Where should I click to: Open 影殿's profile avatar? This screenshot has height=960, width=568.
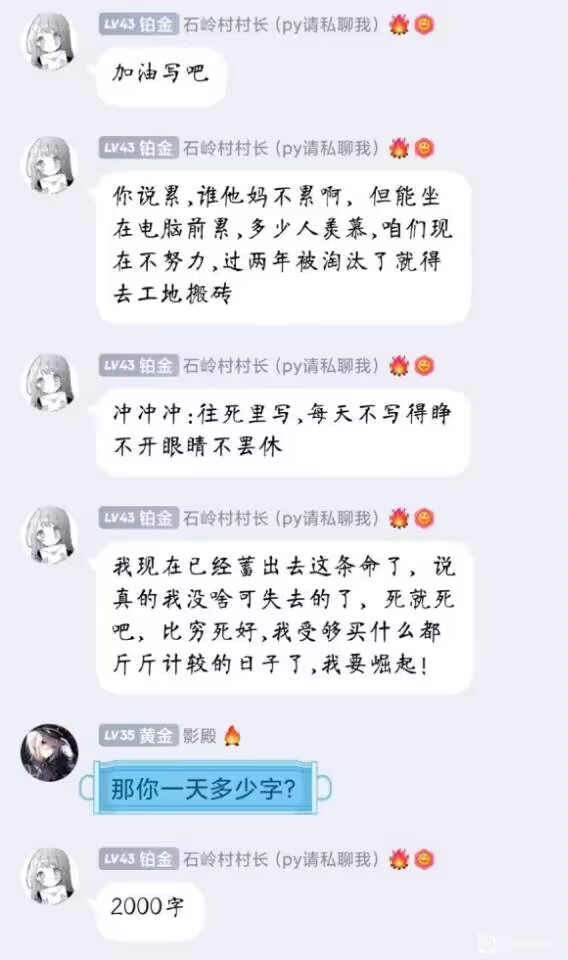click(x=50, y=752)
